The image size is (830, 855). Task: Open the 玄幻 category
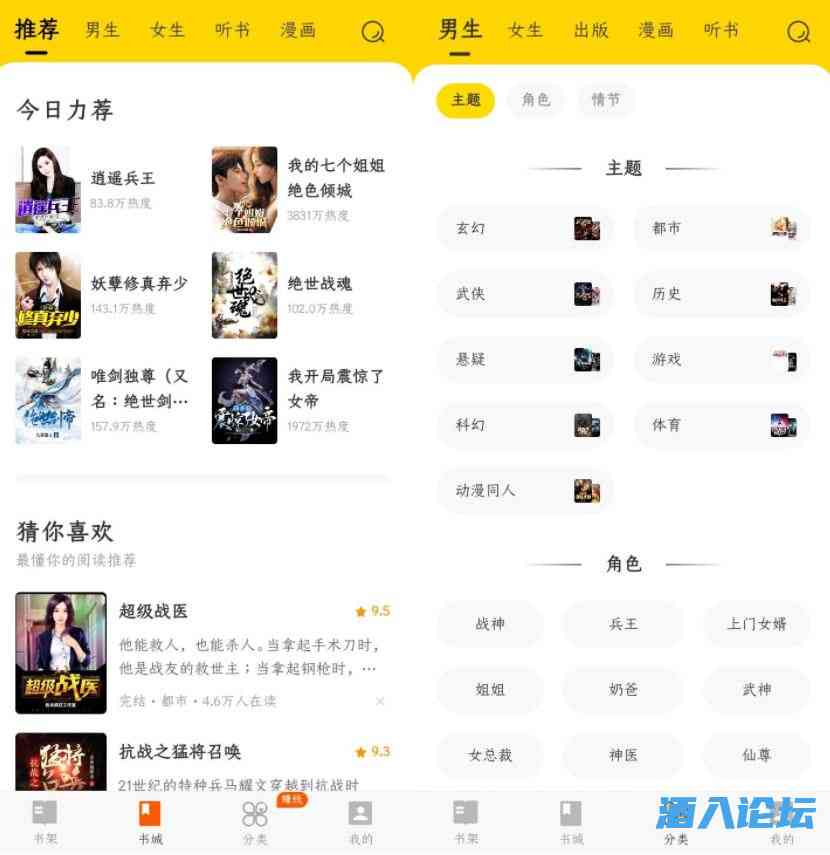525,228
